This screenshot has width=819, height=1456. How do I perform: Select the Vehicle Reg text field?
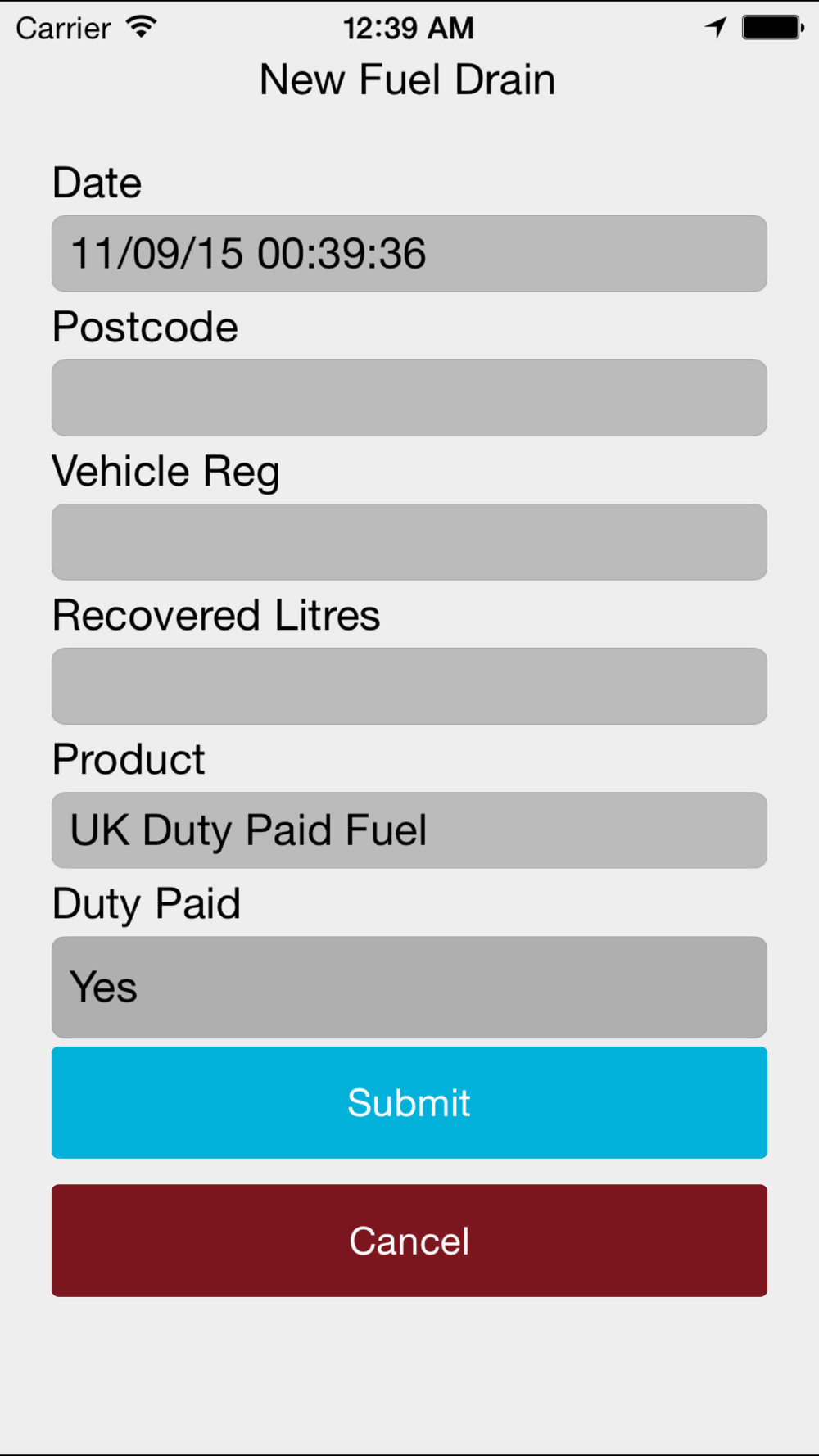pos(409,542)
